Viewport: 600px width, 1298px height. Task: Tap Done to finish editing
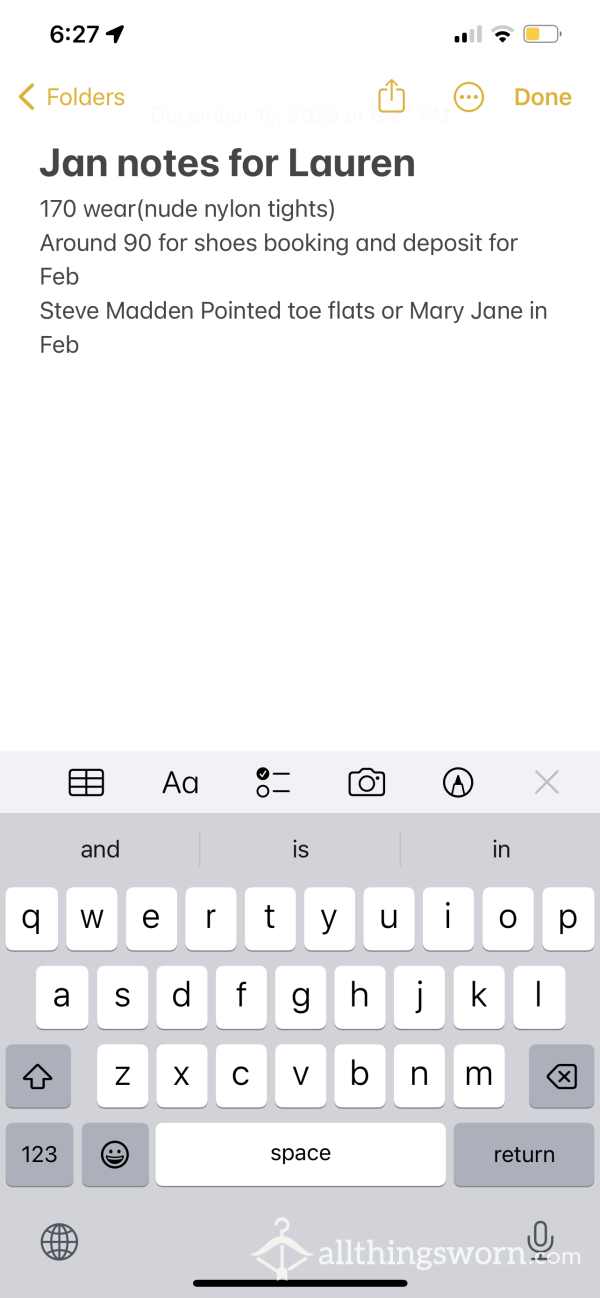pyautogui.click(x=543, y=97)
